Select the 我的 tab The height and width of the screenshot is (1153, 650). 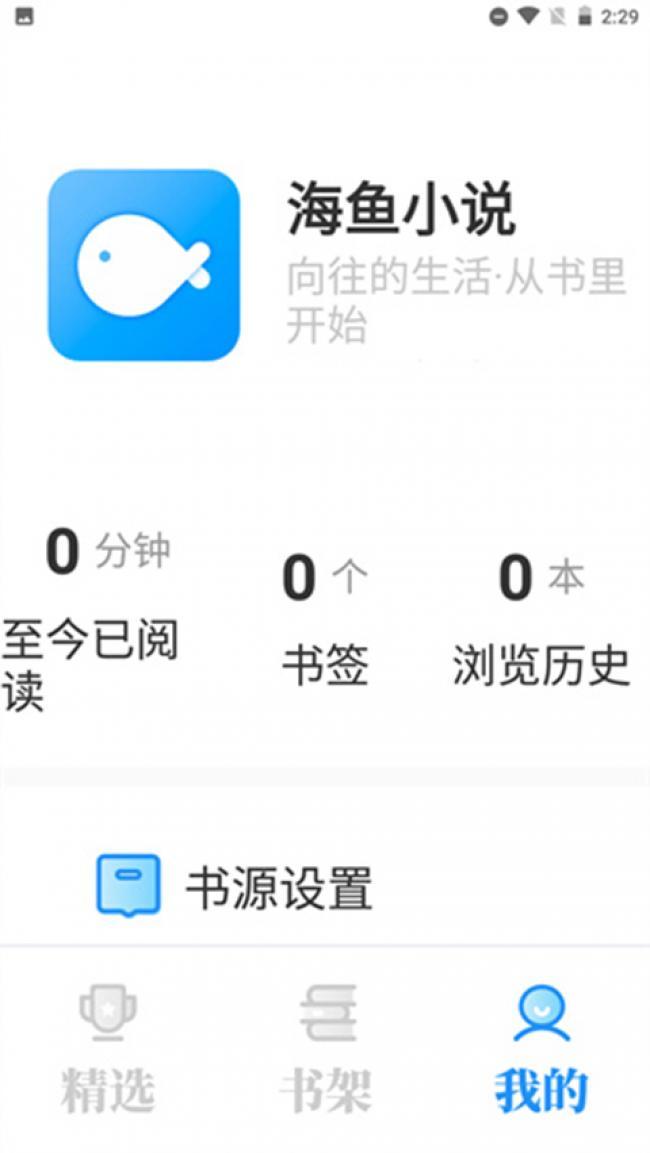click(541, 1050)
